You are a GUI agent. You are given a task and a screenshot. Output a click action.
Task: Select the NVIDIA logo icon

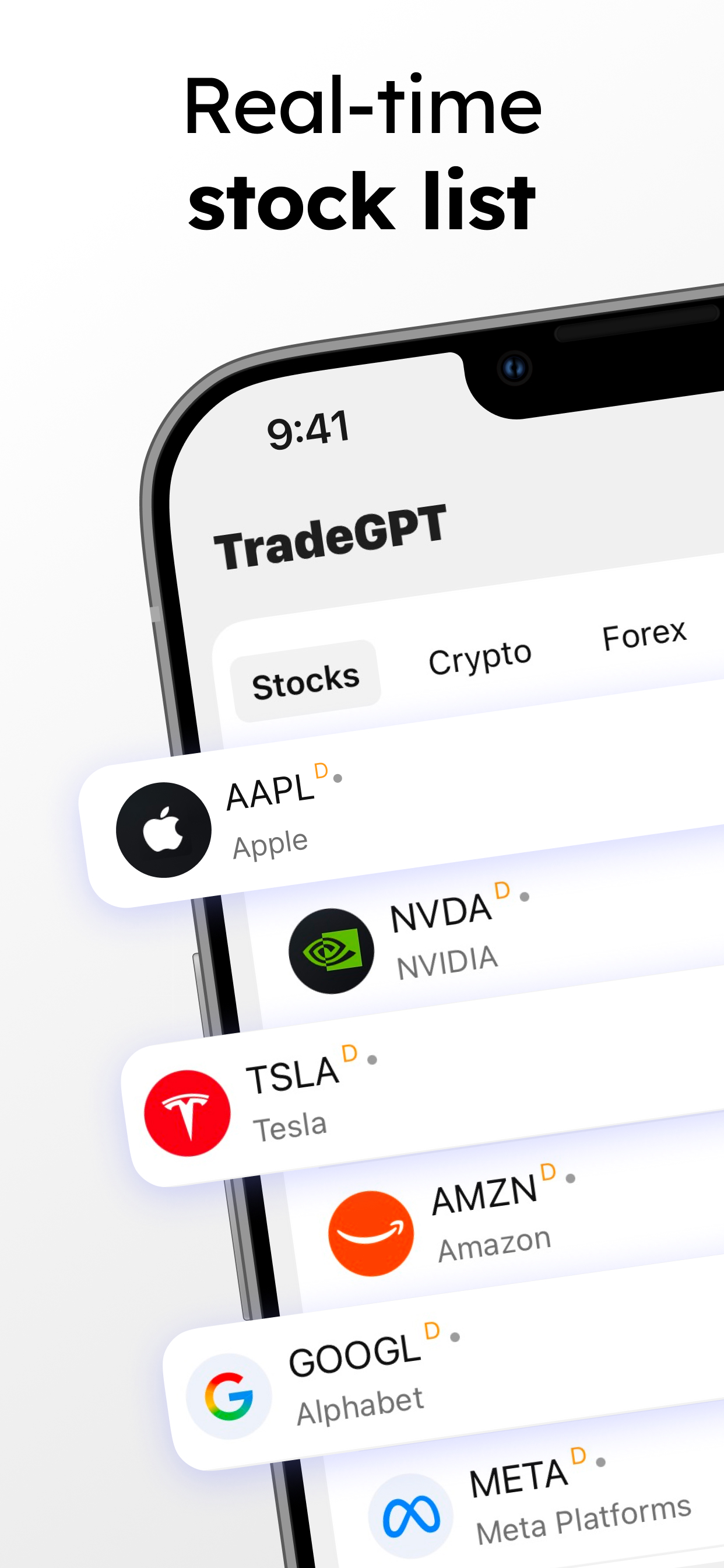pyautogui.click(x=331, y=950)
